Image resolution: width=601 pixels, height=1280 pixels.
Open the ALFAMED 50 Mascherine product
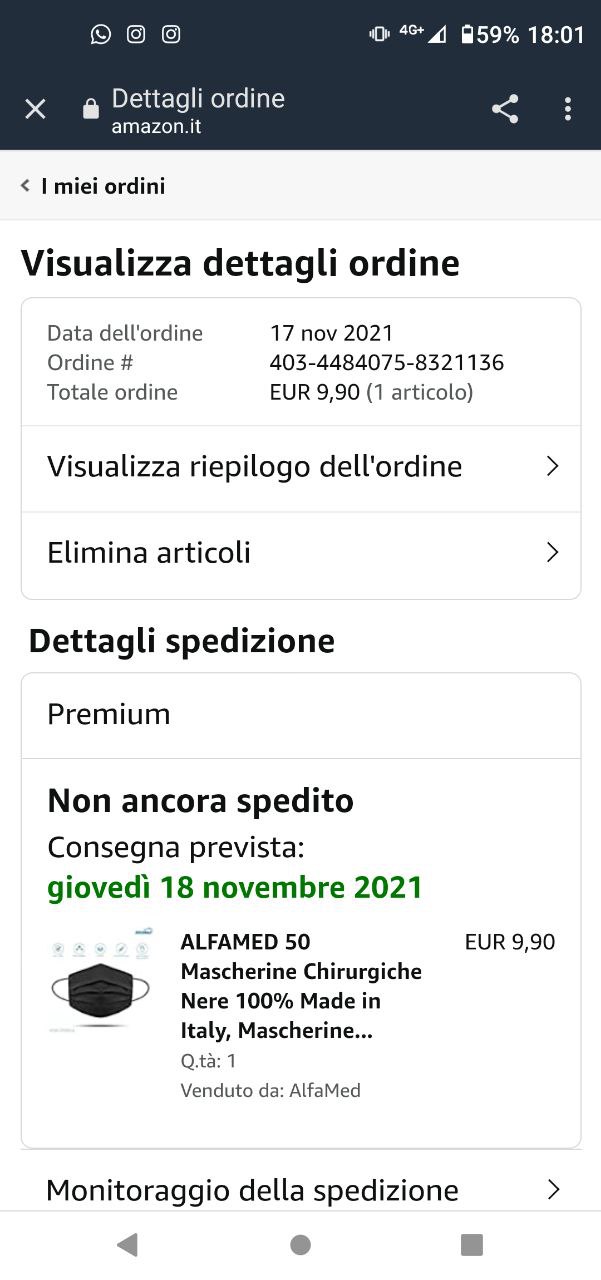[300, 985]
